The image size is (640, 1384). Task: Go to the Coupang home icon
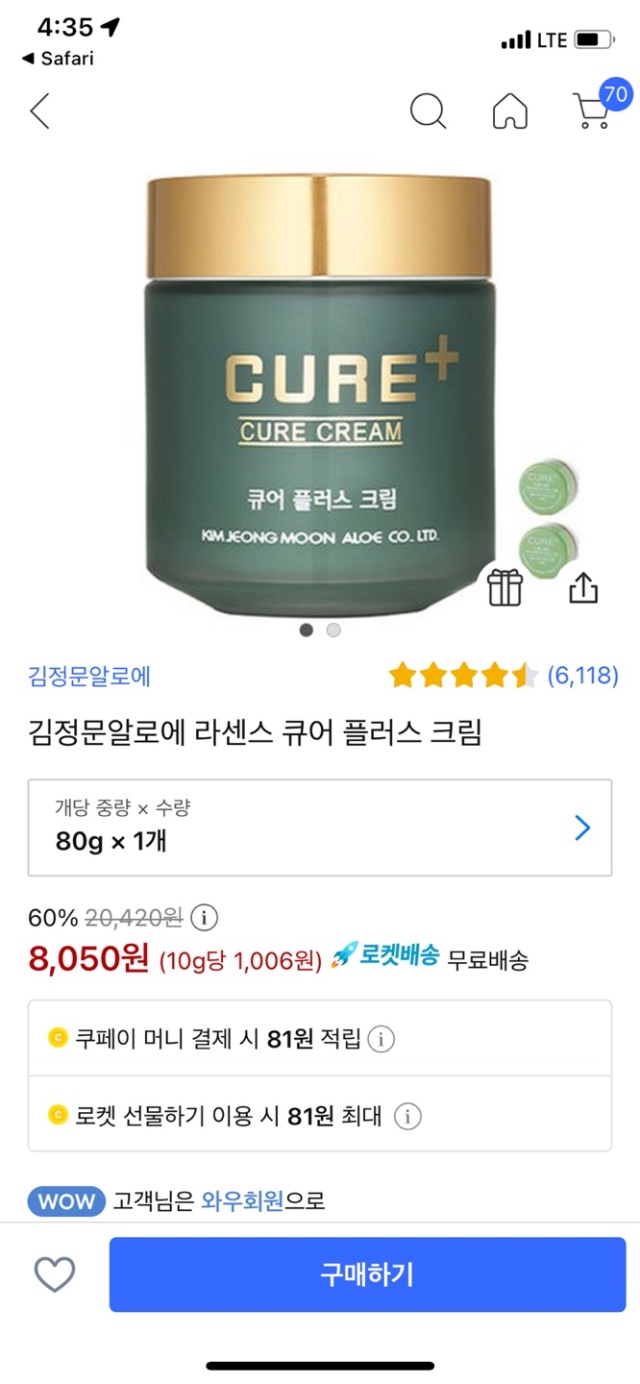510,111
